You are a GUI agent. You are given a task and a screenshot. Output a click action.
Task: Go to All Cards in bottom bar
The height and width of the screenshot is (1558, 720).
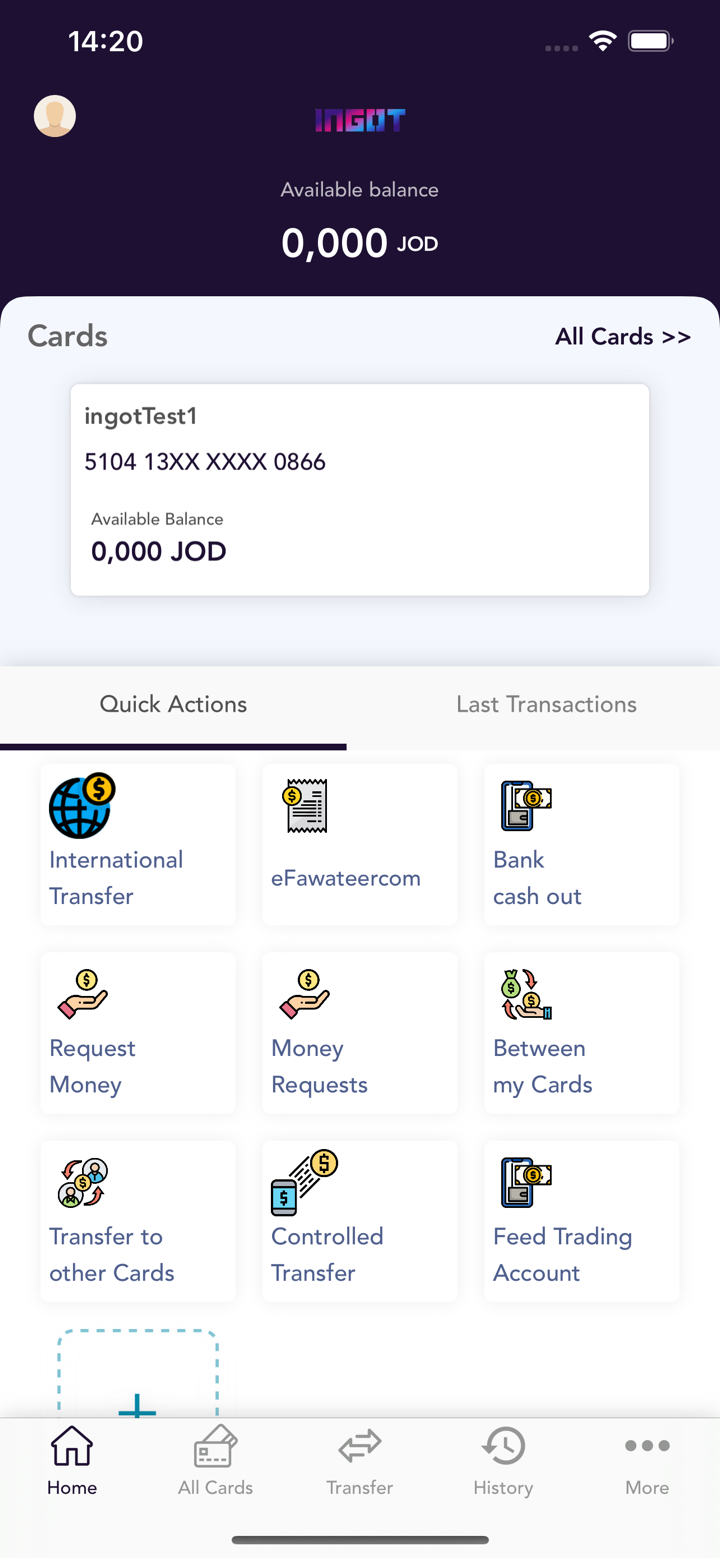[x=215, y=1463]
